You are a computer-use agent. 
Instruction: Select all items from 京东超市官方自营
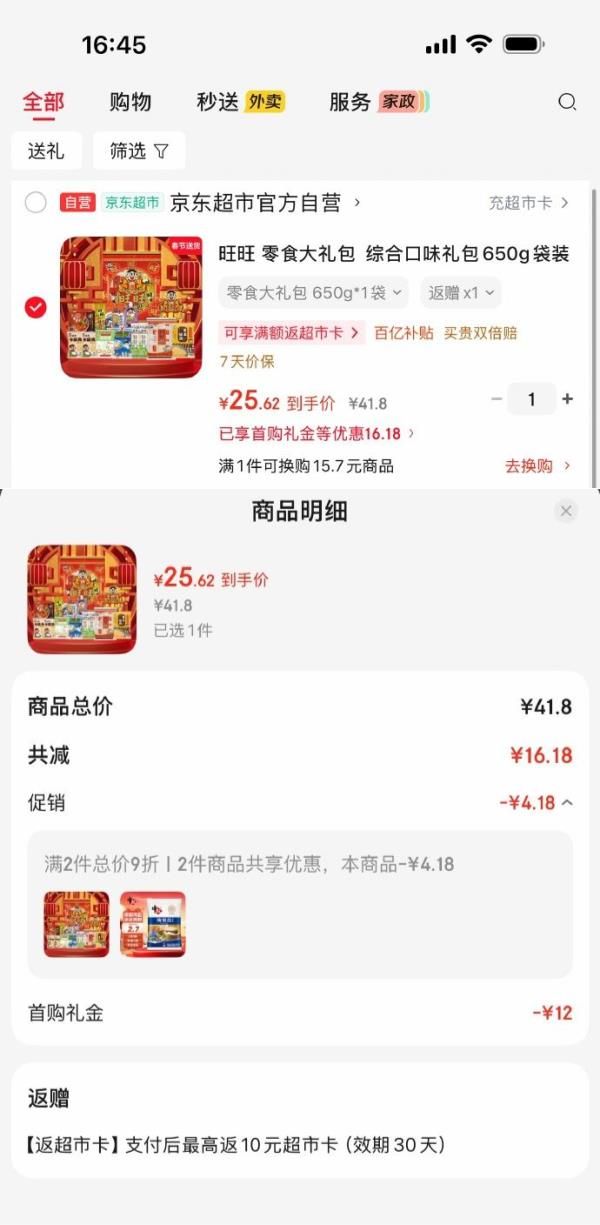coord(36,203)
